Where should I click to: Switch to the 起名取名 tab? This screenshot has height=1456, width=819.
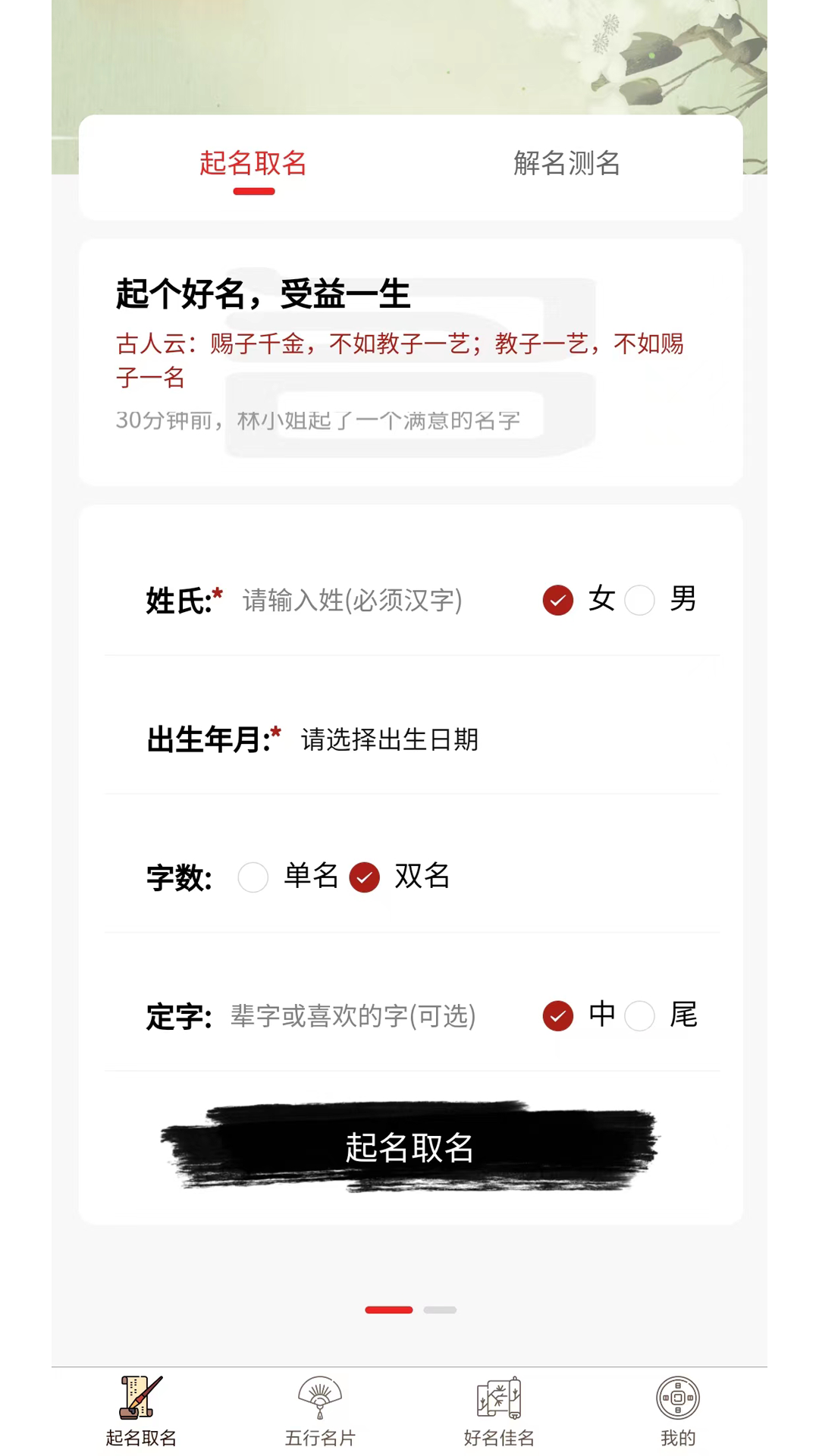tap(252, 165)
